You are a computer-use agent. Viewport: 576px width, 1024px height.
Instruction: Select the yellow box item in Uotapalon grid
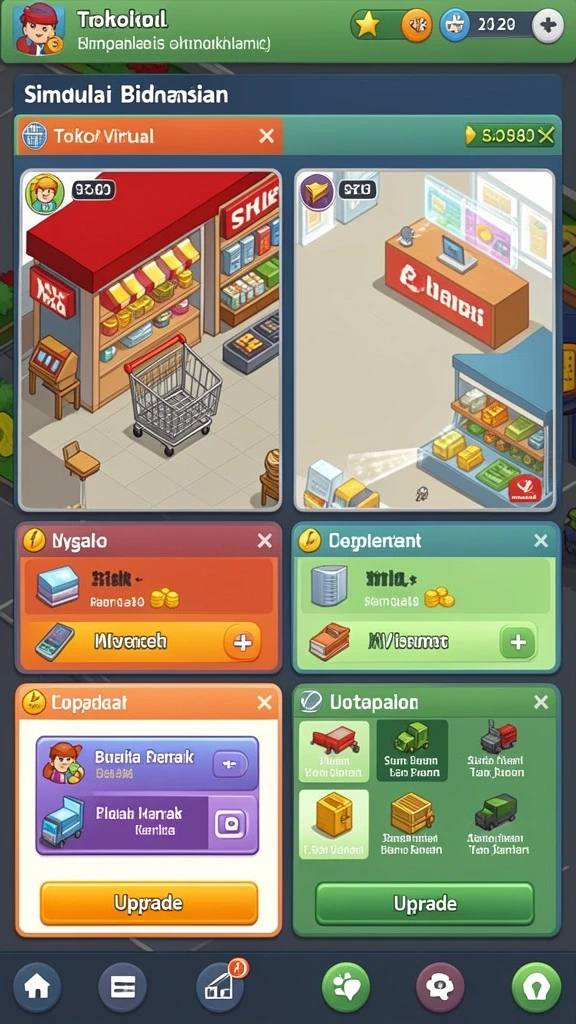coord(334,824)
